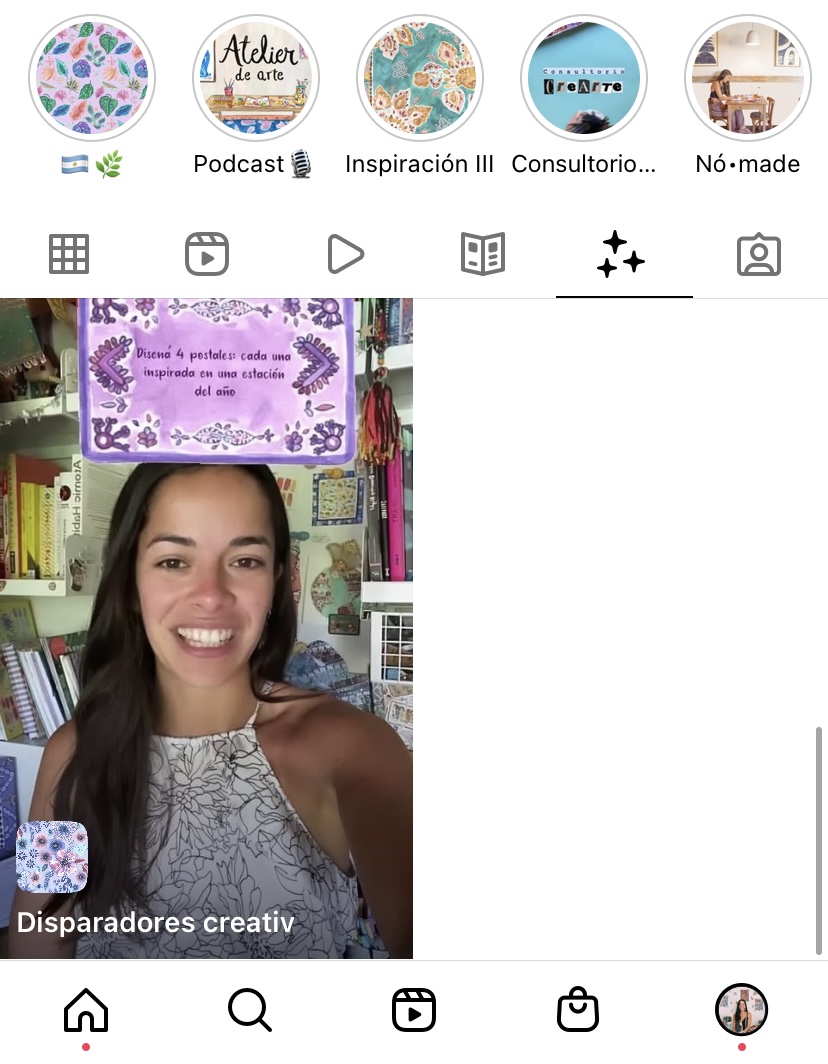Select the effects sparkles tab
This screenshot has width=828, height=1064.
tap(621, 254)
